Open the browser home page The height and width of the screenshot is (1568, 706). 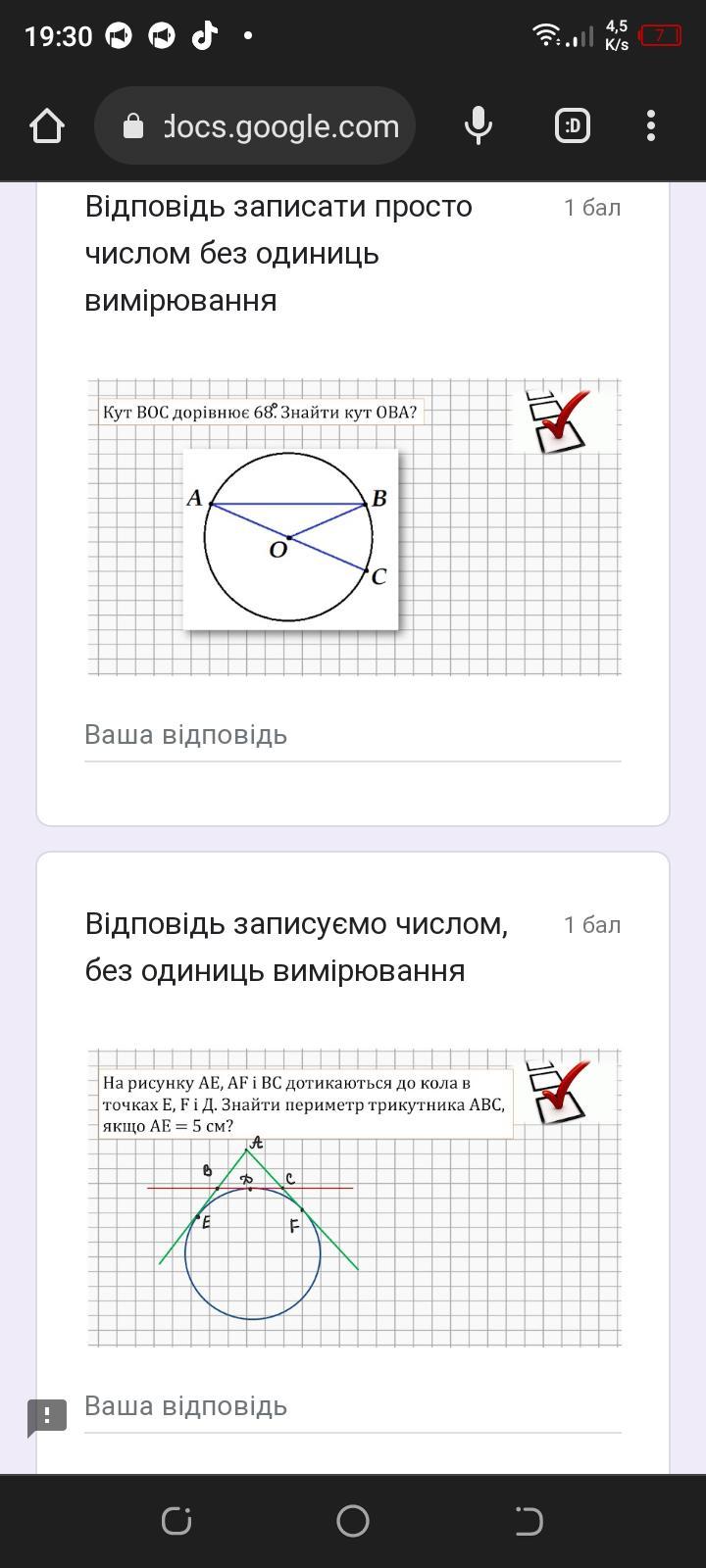(x=47, y=125)
